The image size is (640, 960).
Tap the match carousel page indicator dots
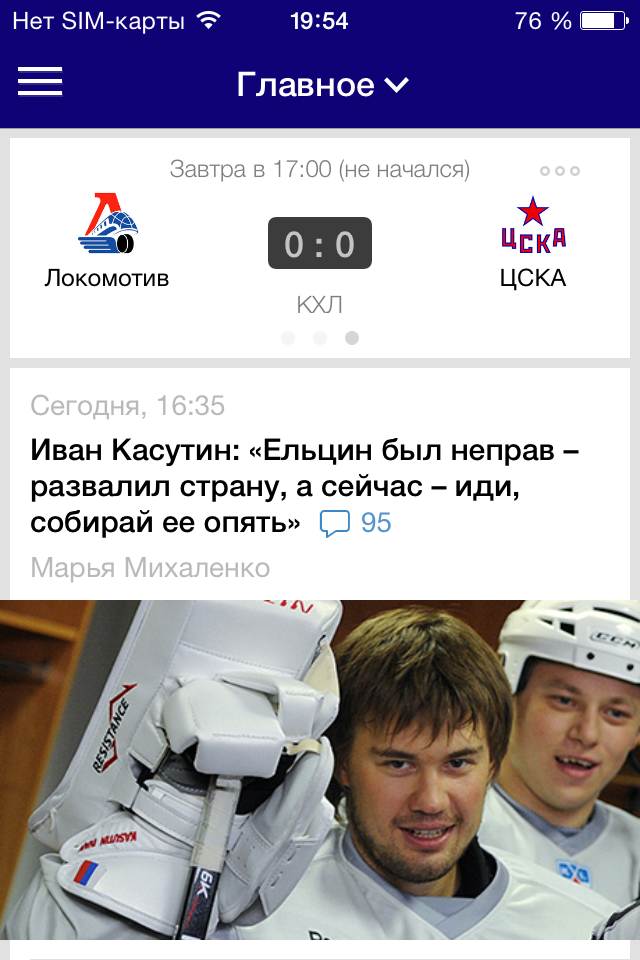pos(320,338)
